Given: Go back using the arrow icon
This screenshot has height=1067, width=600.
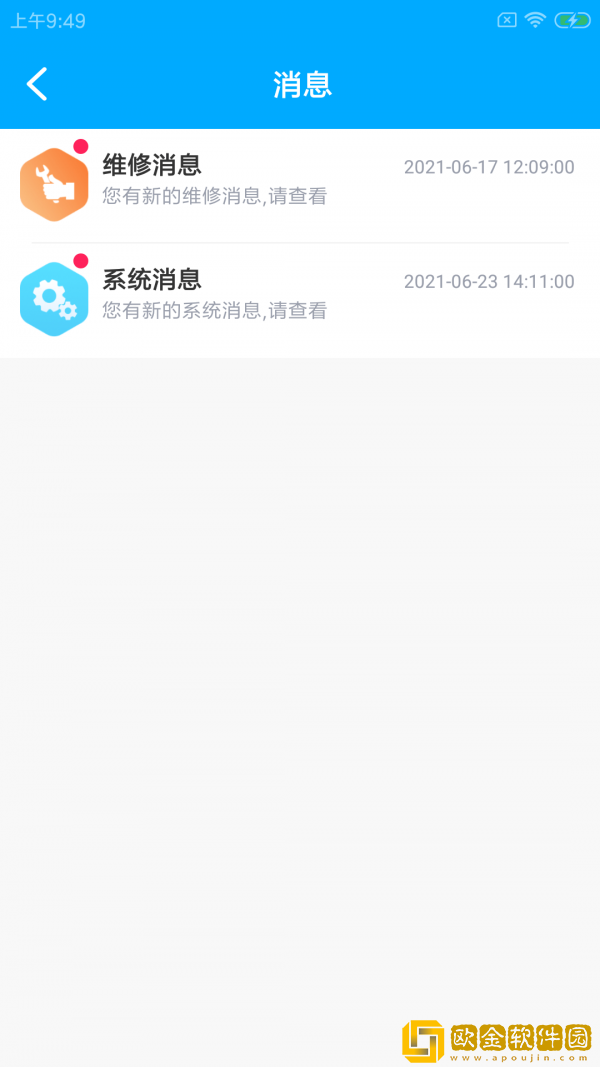Looking at the screenshot, I should coord(37,85).
